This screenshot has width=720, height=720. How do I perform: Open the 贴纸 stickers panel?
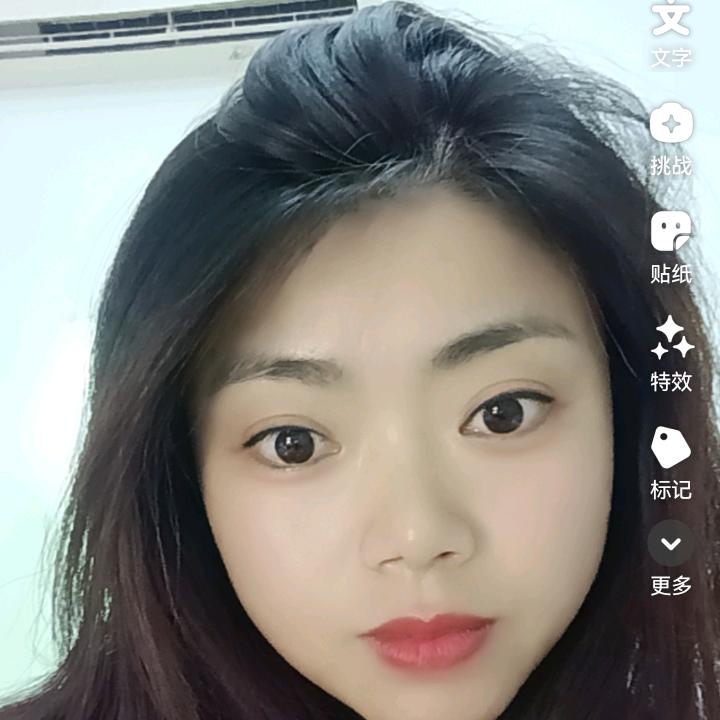(671, 232)
